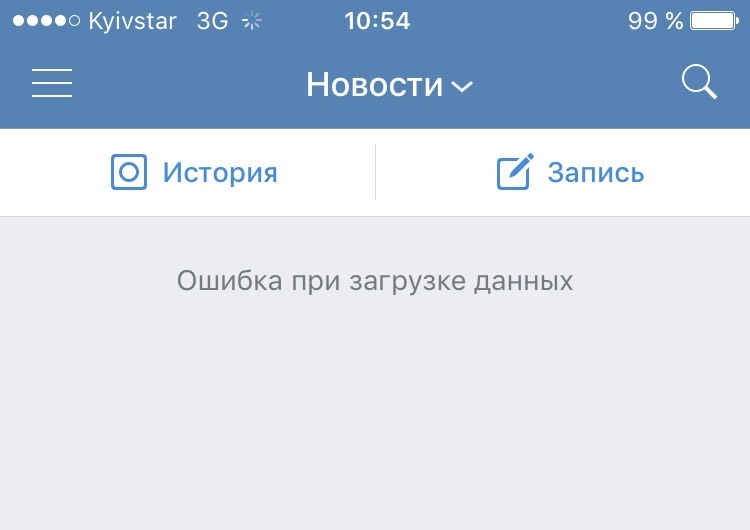Image resolution: width=750 pixels, height=530 pixels.
Task: Open the search magnifier icon
Action: 699,83
